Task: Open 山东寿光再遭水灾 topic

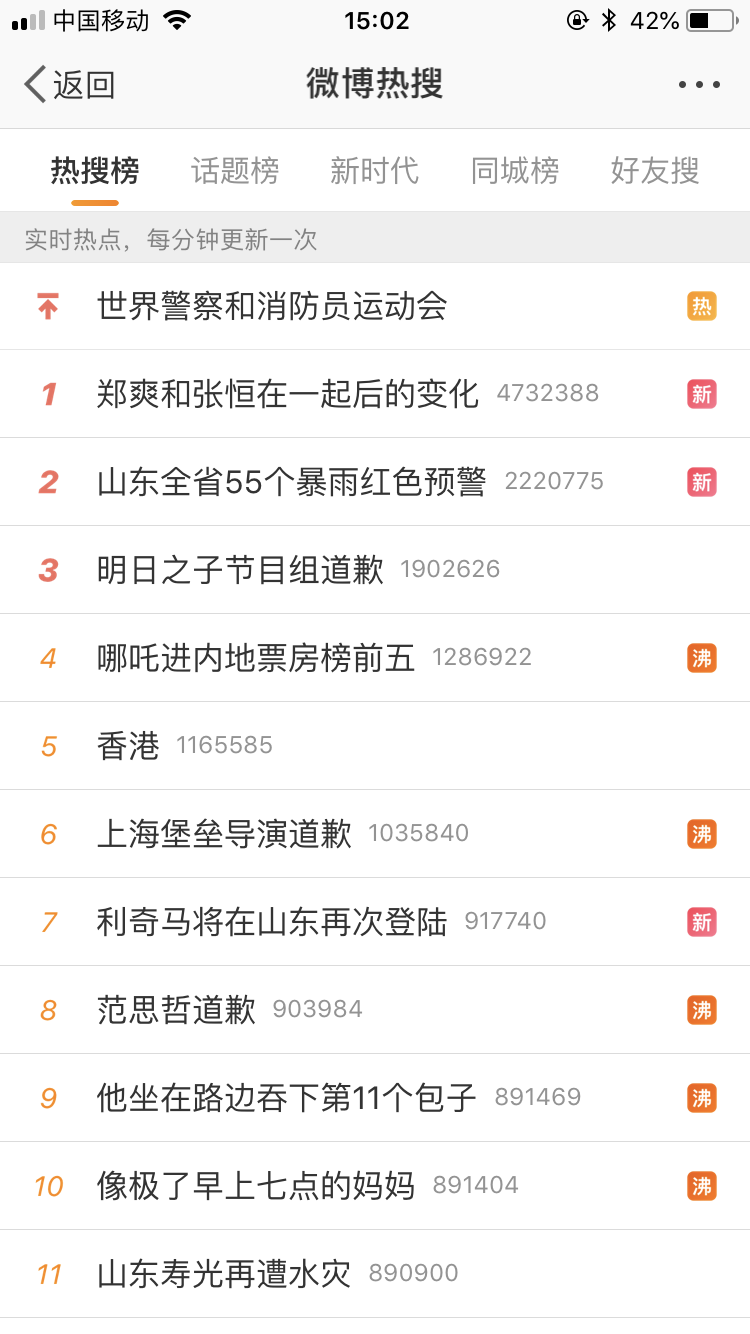Action: 375,1274
